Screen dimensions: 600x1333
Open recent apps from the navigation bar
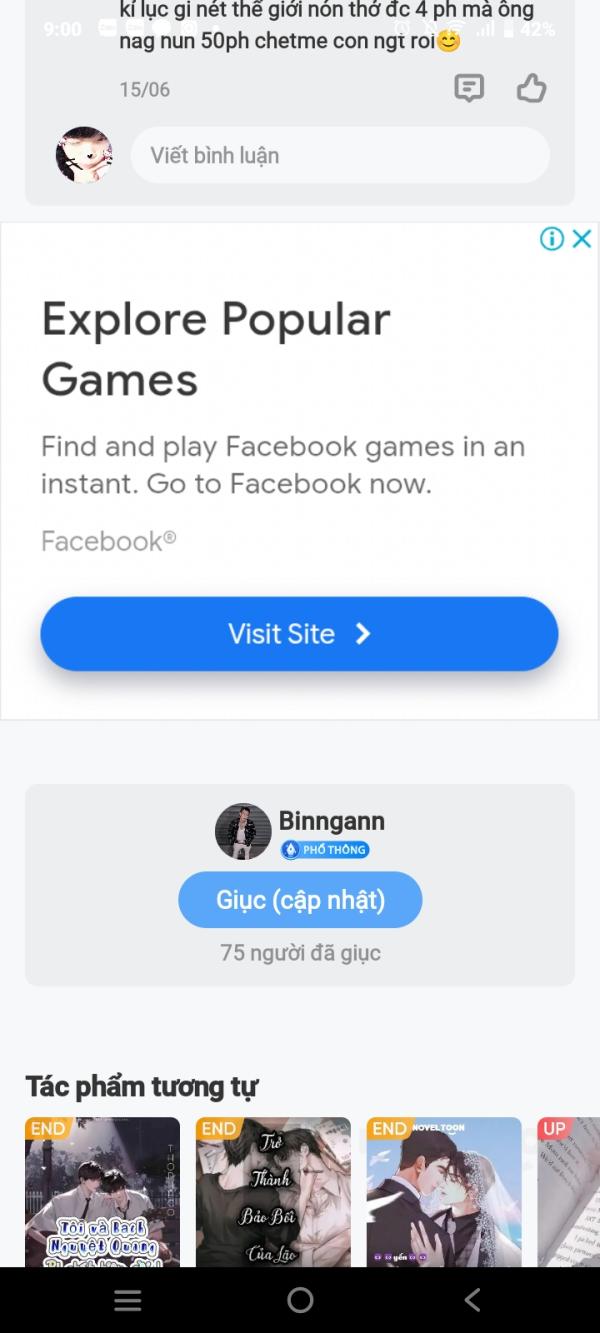[x=128, y=1300]
